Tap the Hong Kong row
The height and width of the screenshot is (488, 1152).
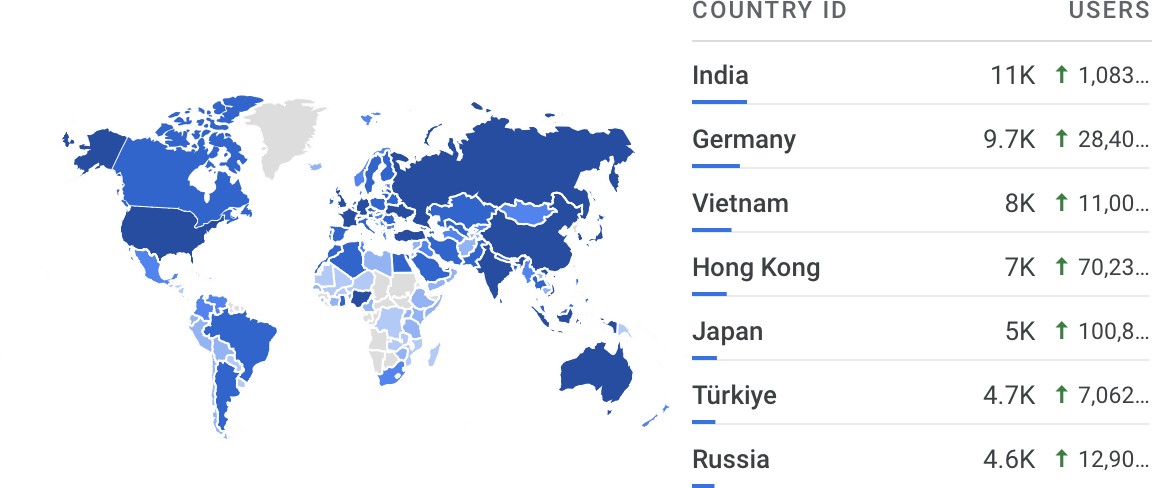pyautogui.click(x=756, y=267)
